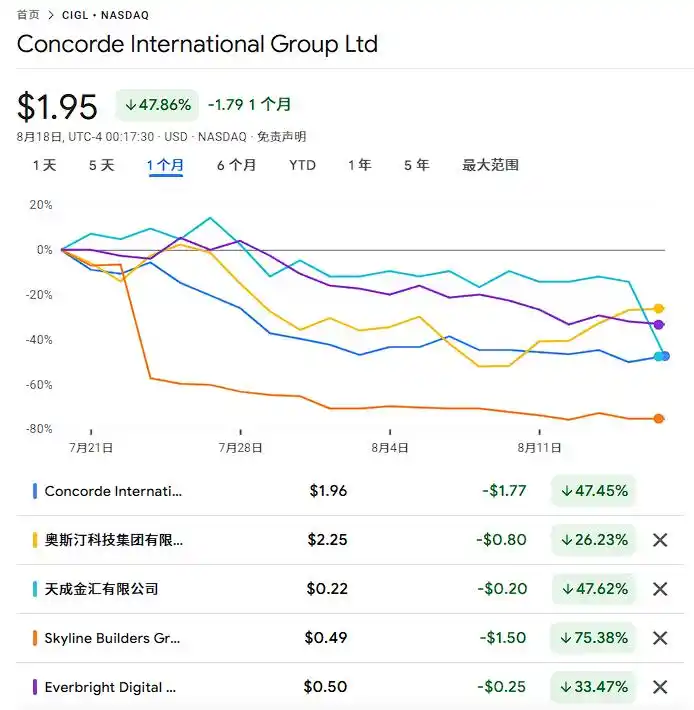Remove 奥斯汀科技集团有限 from the comparison
694x710 pixels.
click(660, 540)
